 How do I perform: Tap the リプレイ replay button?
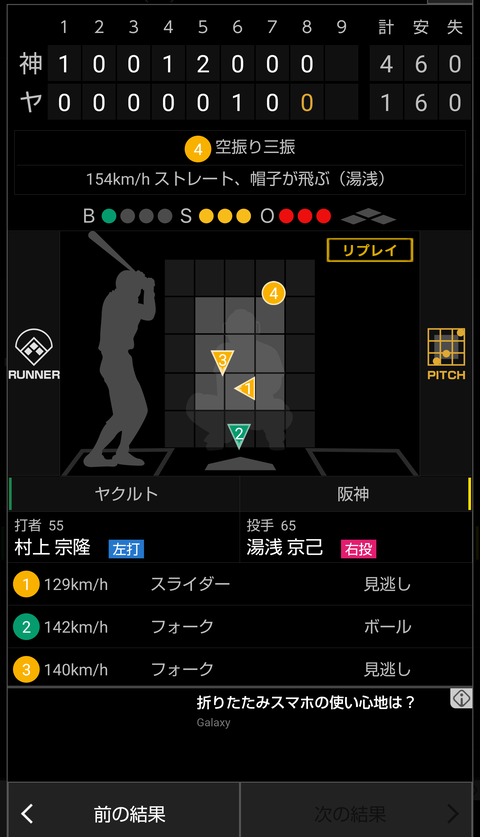coord(369,250)
